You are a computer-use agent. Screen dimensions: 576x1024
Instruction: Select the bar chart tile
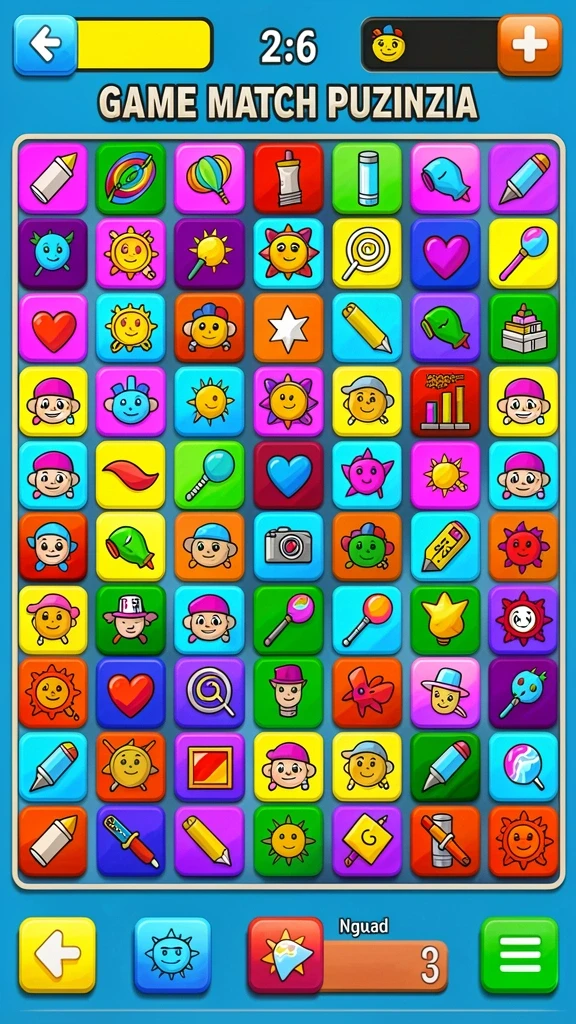click(445, 401)
